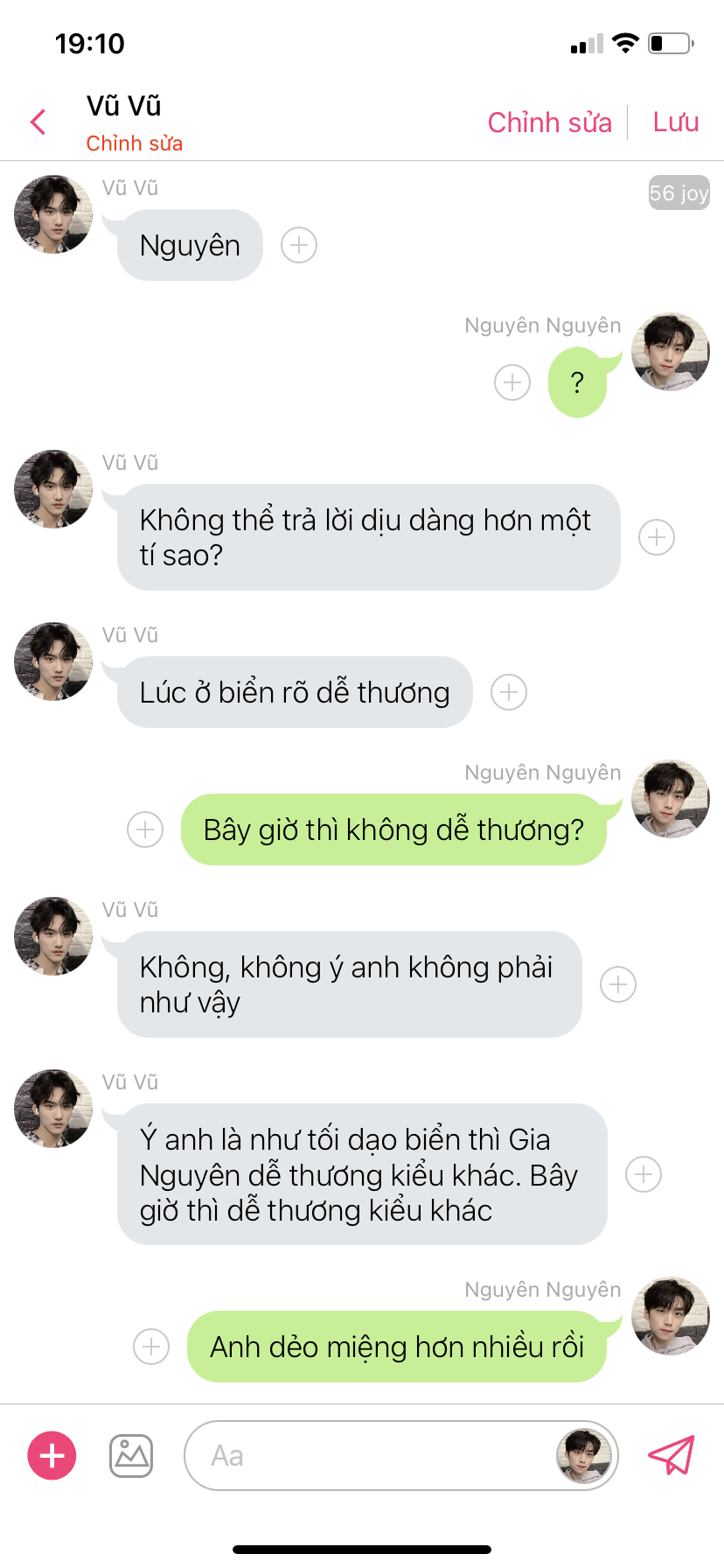Tap plus beside "Không, không ý anh" message
The width and height of the screenshot is (724, 1568).
[x=618, y=984]
